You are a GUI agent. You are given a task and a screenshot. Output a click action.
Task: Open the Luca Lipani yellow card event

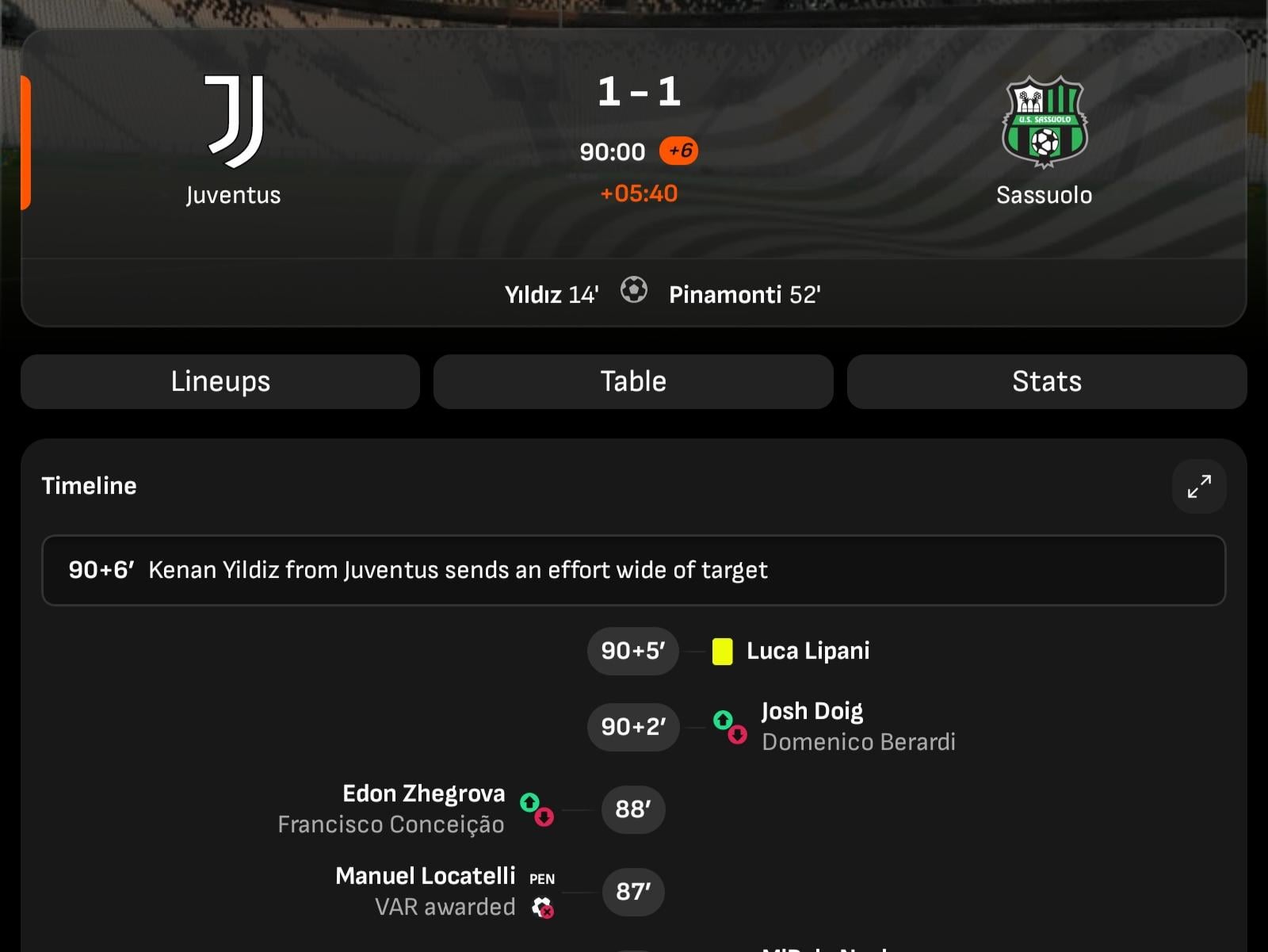807,652
